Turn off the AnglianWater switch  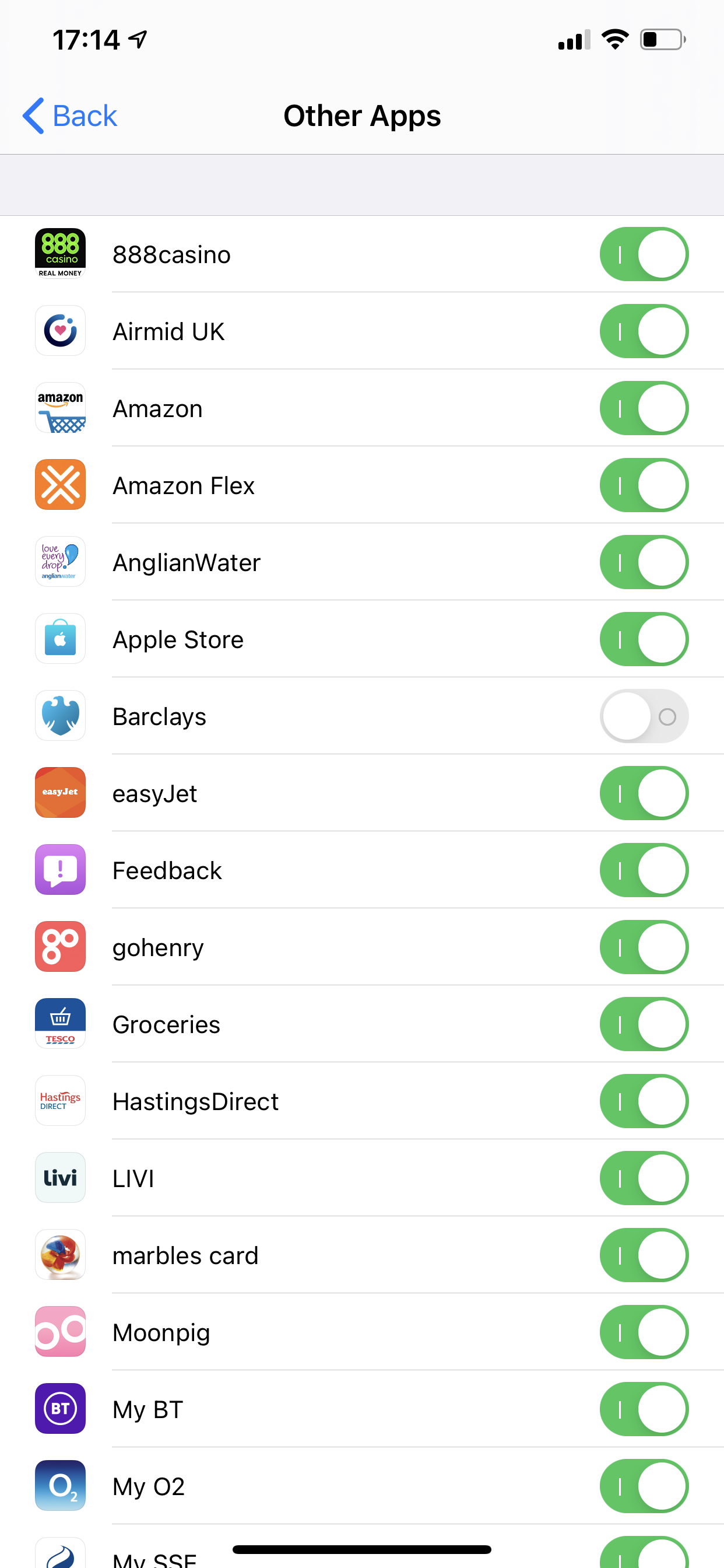(x=644, y=562)
